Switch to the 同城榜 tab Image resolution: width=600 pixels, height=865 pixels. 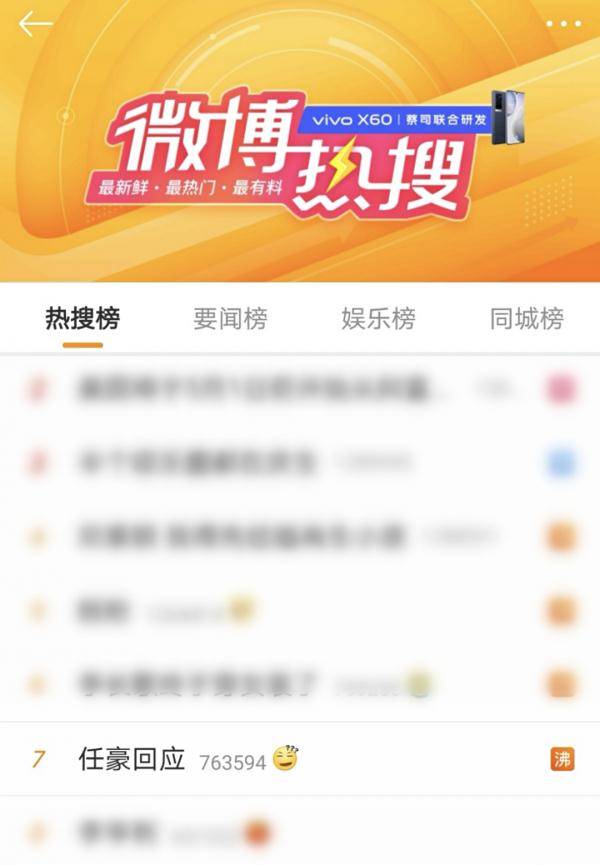coord(526,319)
